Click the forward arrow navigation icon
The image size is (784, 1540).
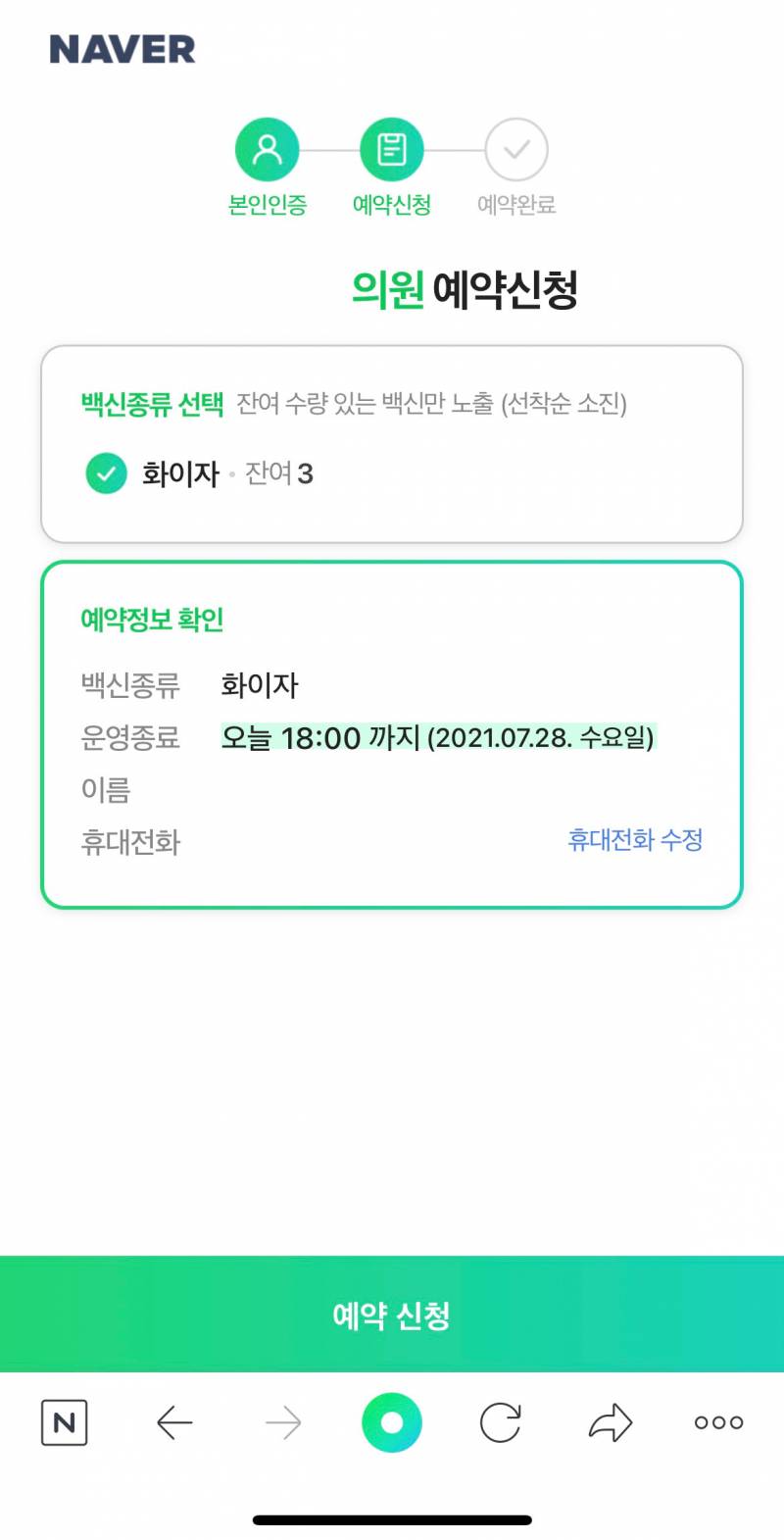click(283, 1421)
